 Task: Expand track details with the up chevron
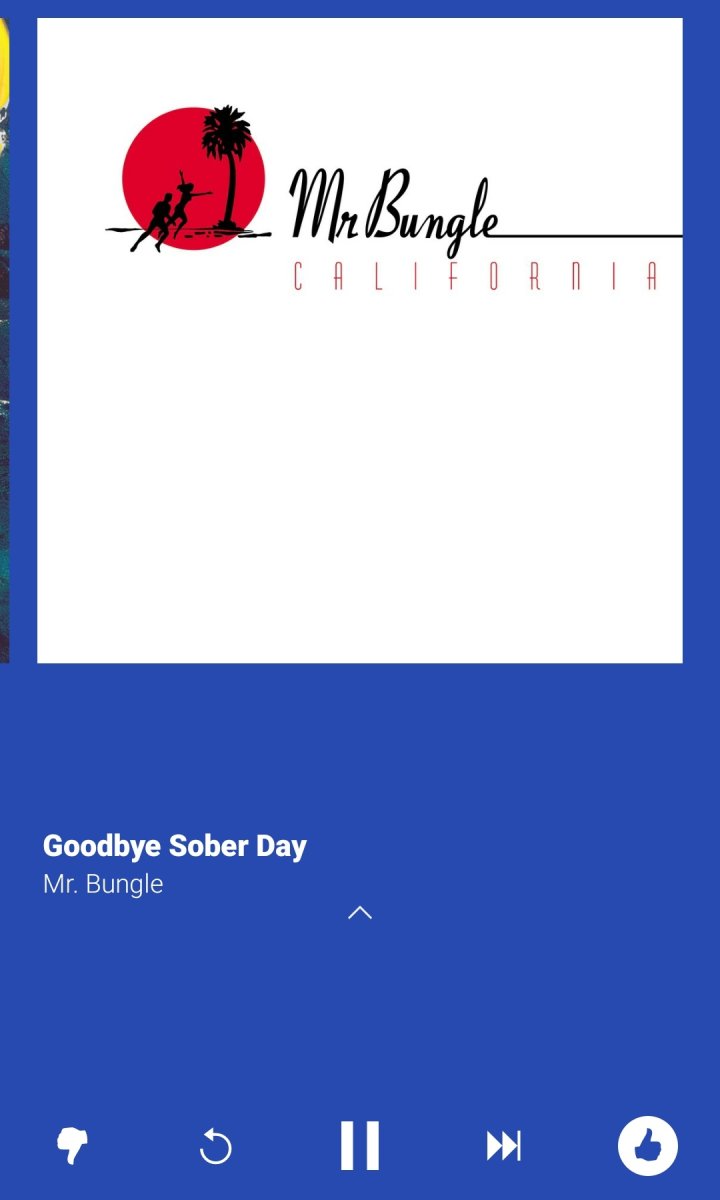[x=360, y=913]
